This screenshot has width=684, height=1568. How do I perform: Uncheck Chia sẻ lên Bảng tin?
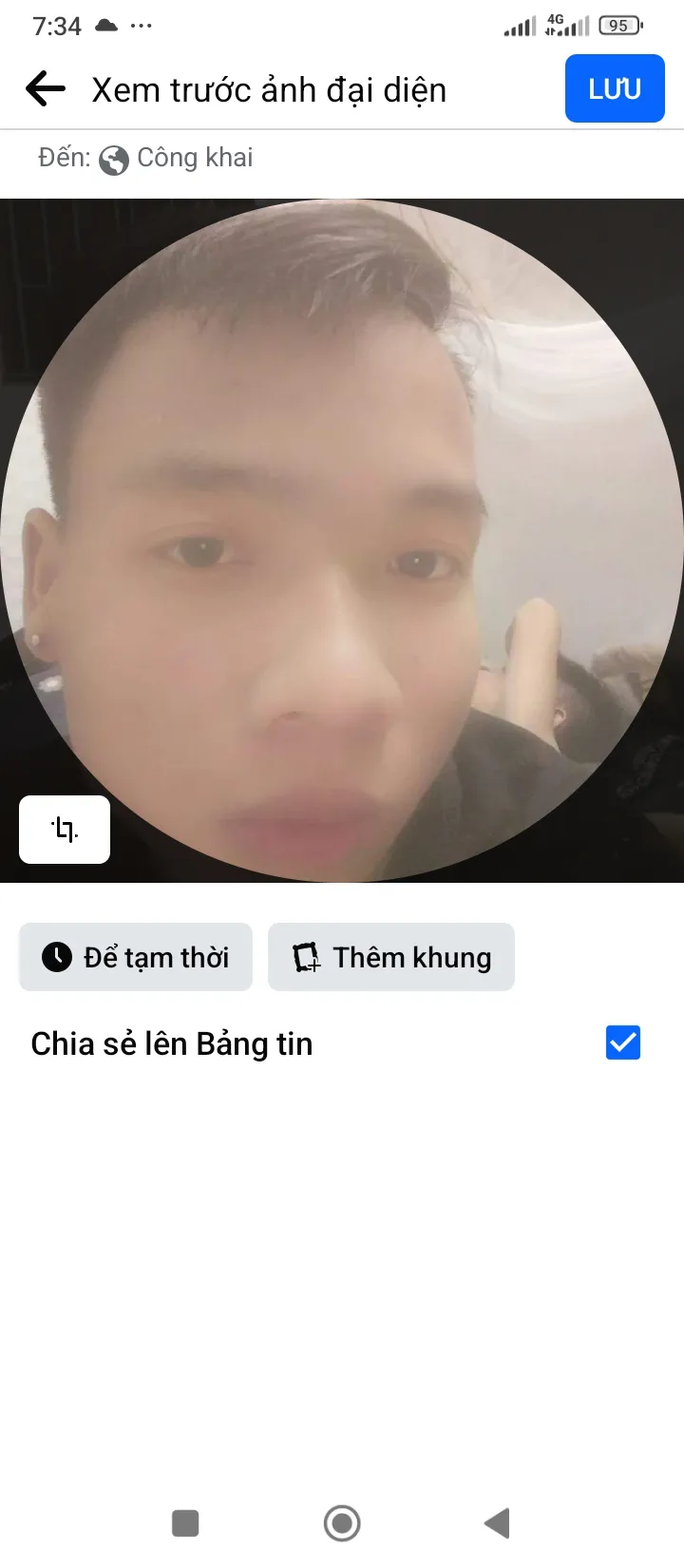622,1042
